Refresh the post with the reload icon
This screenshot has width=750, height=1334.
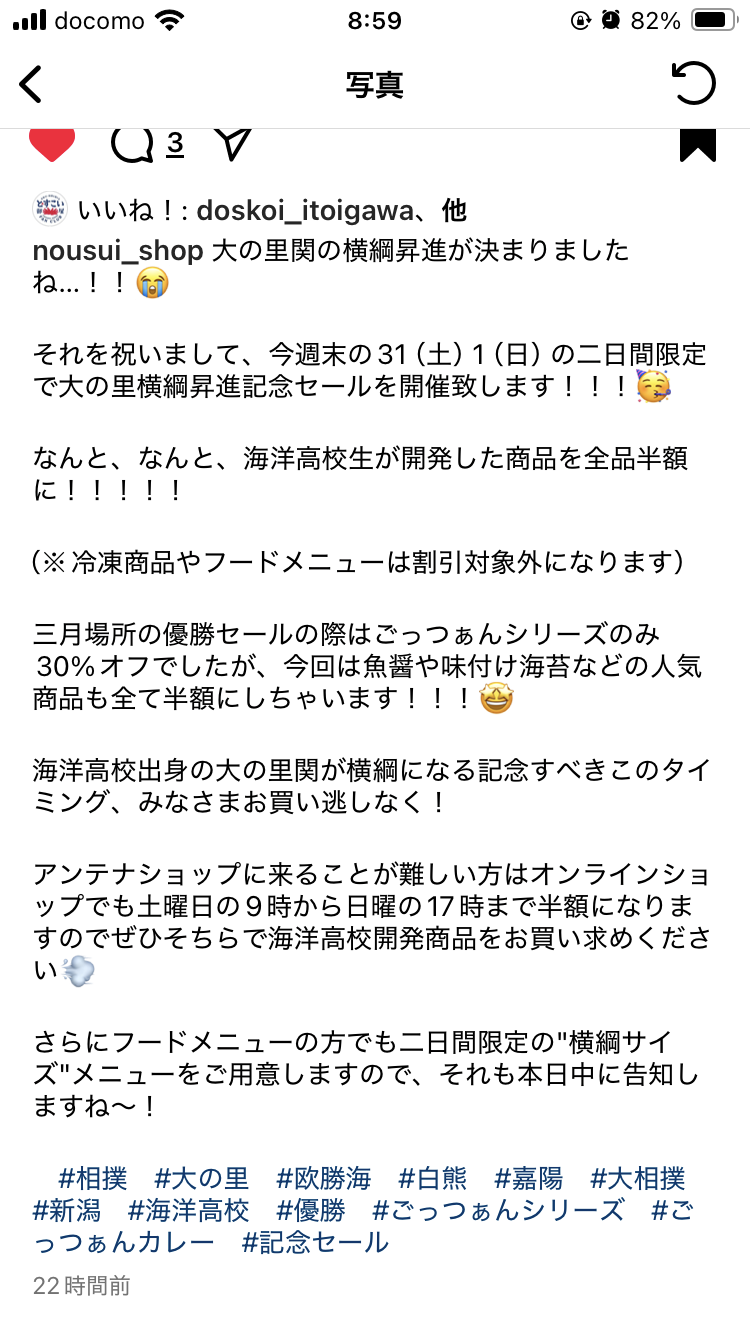coord(694,84)
